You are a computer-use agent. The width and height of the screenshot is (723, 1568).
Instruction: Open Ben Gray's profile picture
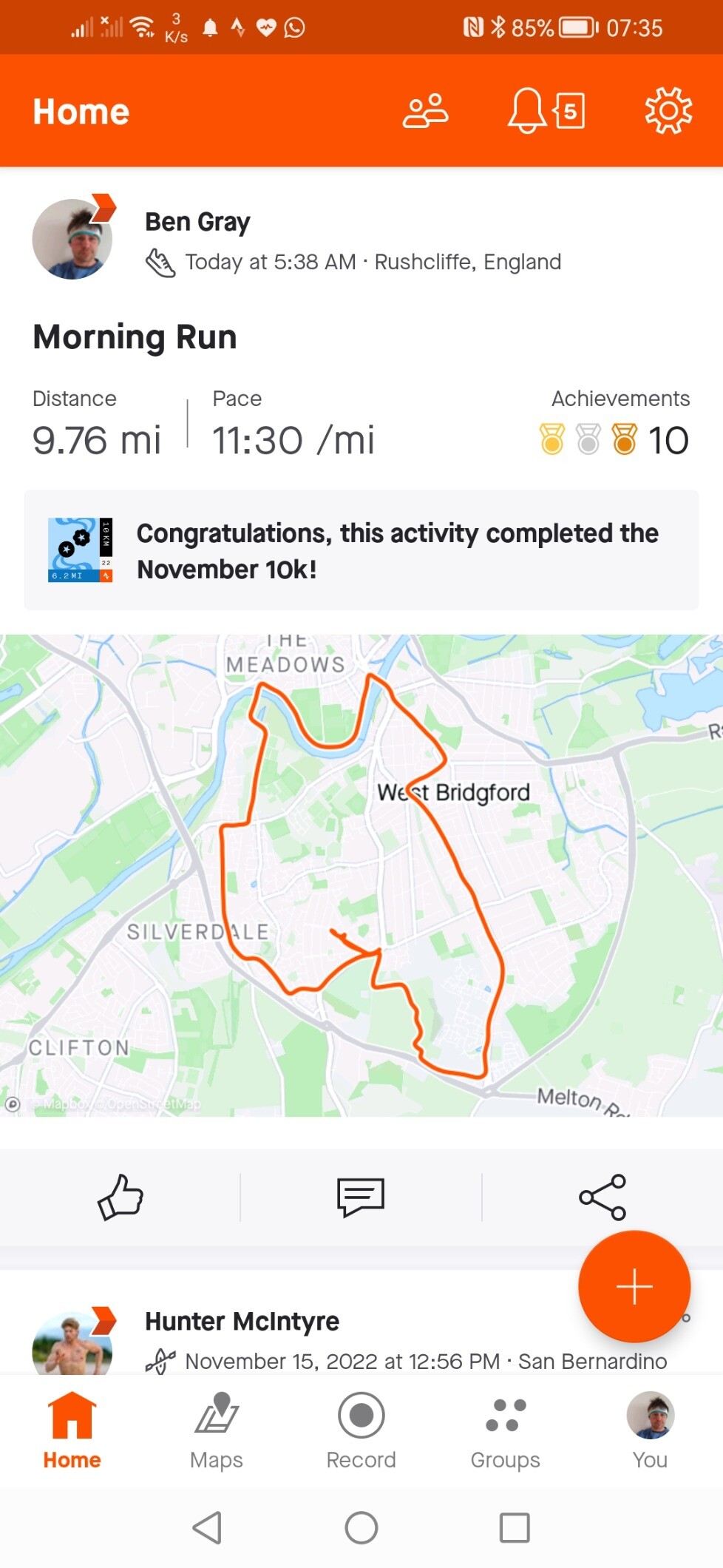(x=72, y=240)
